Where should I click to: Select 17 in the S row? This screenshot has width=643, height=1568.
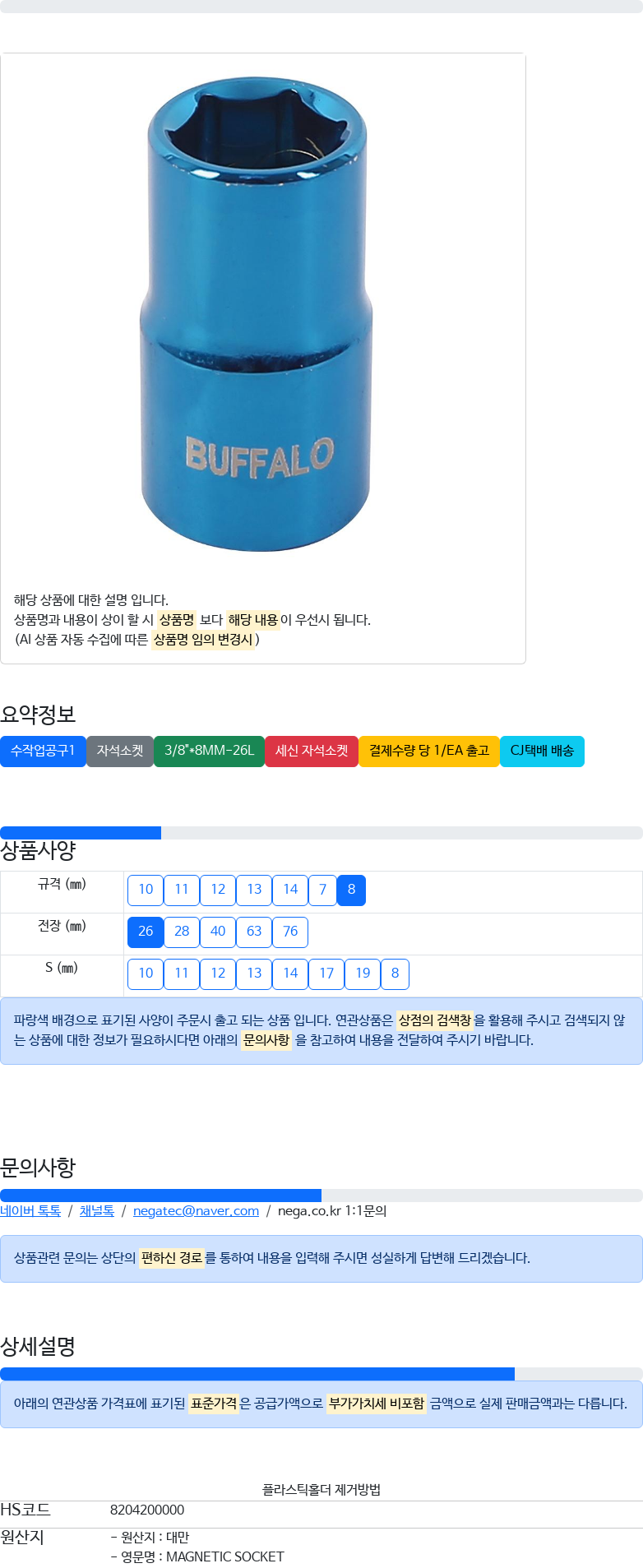(x=326, y=974)
